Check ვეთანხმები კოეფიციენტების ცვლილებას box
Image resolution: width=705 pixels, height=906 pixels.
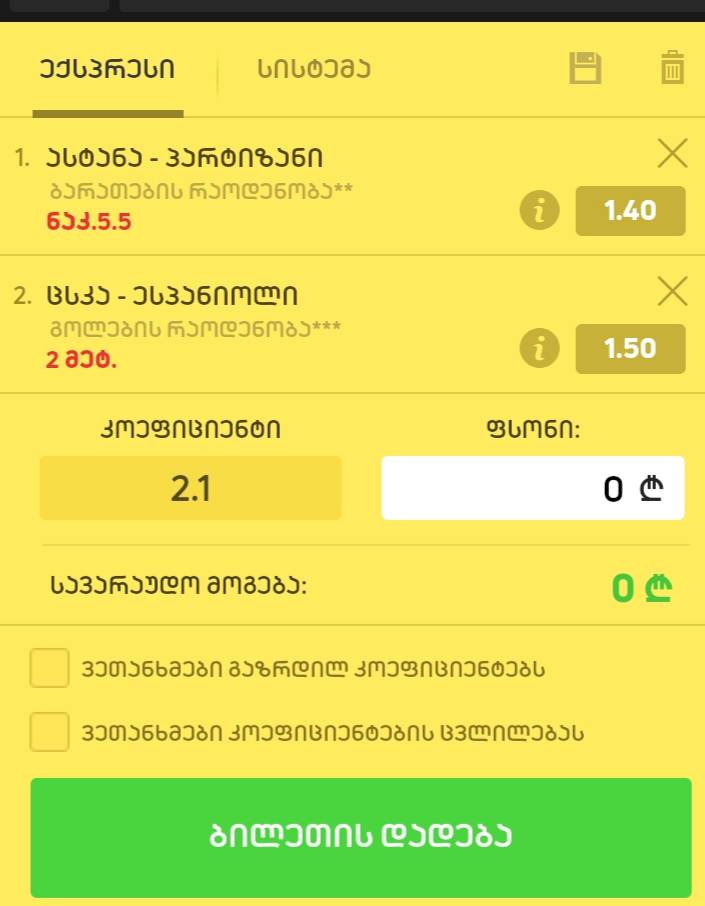point(49,732)
